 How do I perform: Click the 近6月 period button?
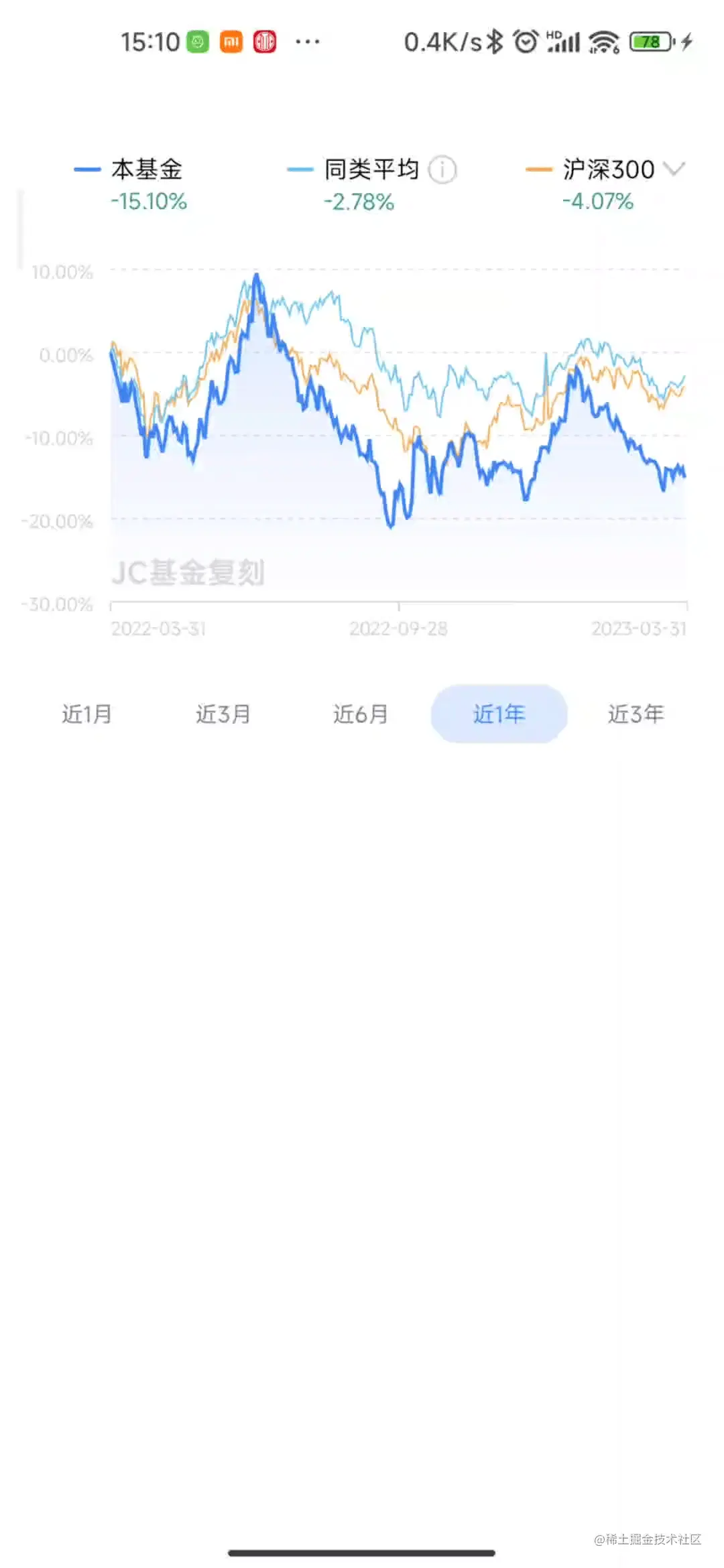pyautogui.click(x=361, y=714)
